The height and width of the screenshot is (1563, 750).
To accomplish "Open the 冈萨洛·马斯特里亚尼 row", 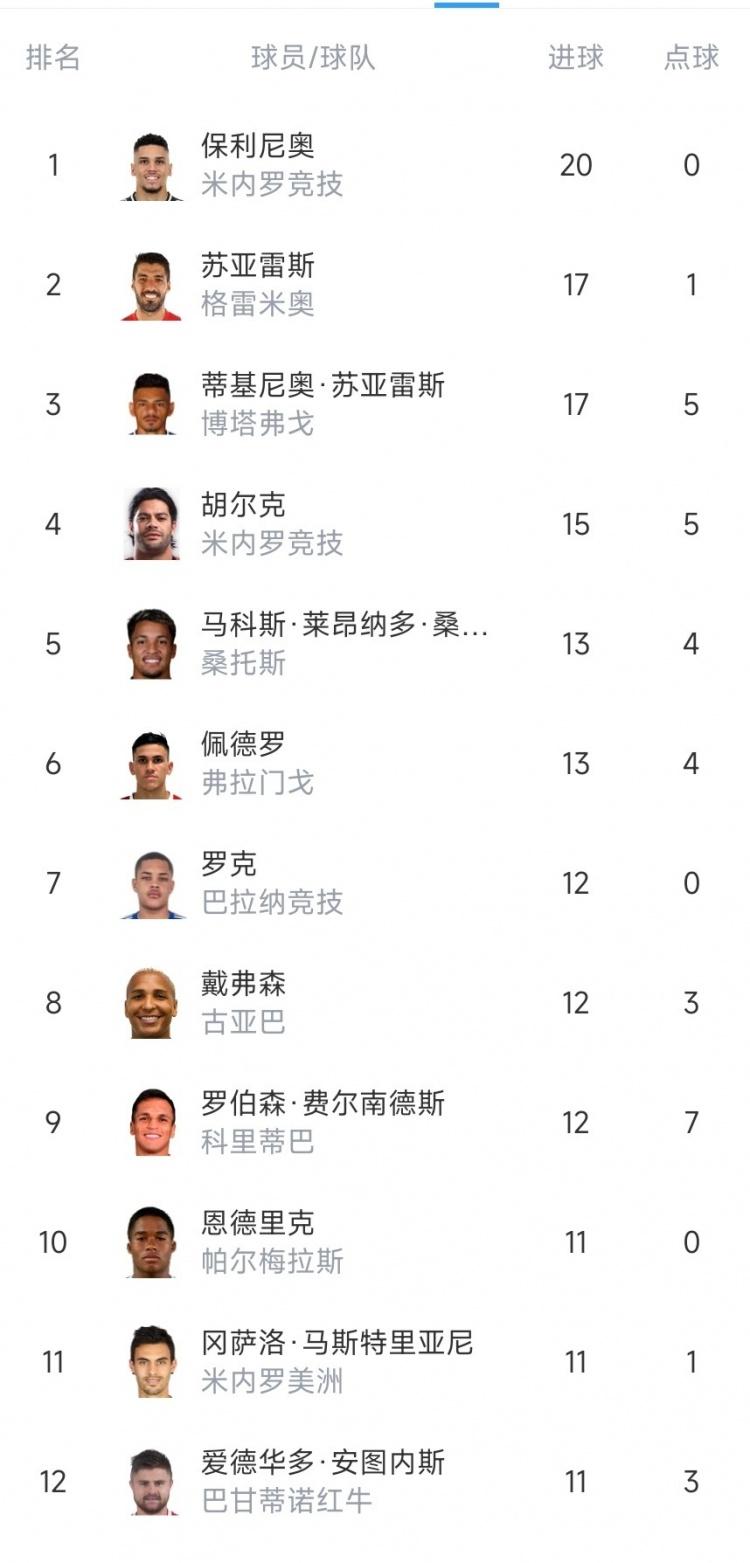I will click(x=336, y=1343).
